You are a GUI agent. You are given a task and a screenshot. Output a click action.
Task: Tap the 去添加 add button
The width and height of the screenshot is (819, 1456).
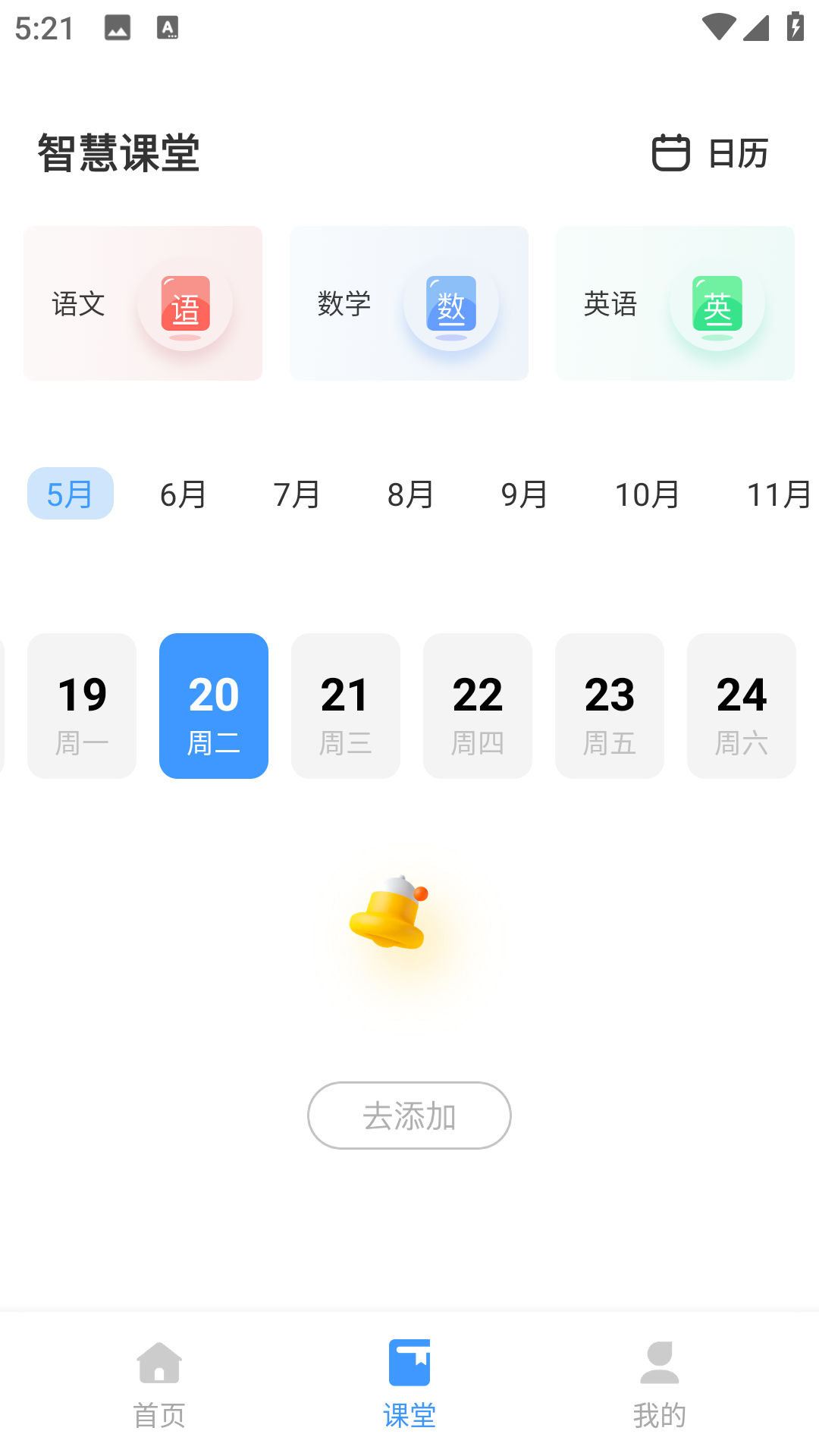coord(409,1115)
